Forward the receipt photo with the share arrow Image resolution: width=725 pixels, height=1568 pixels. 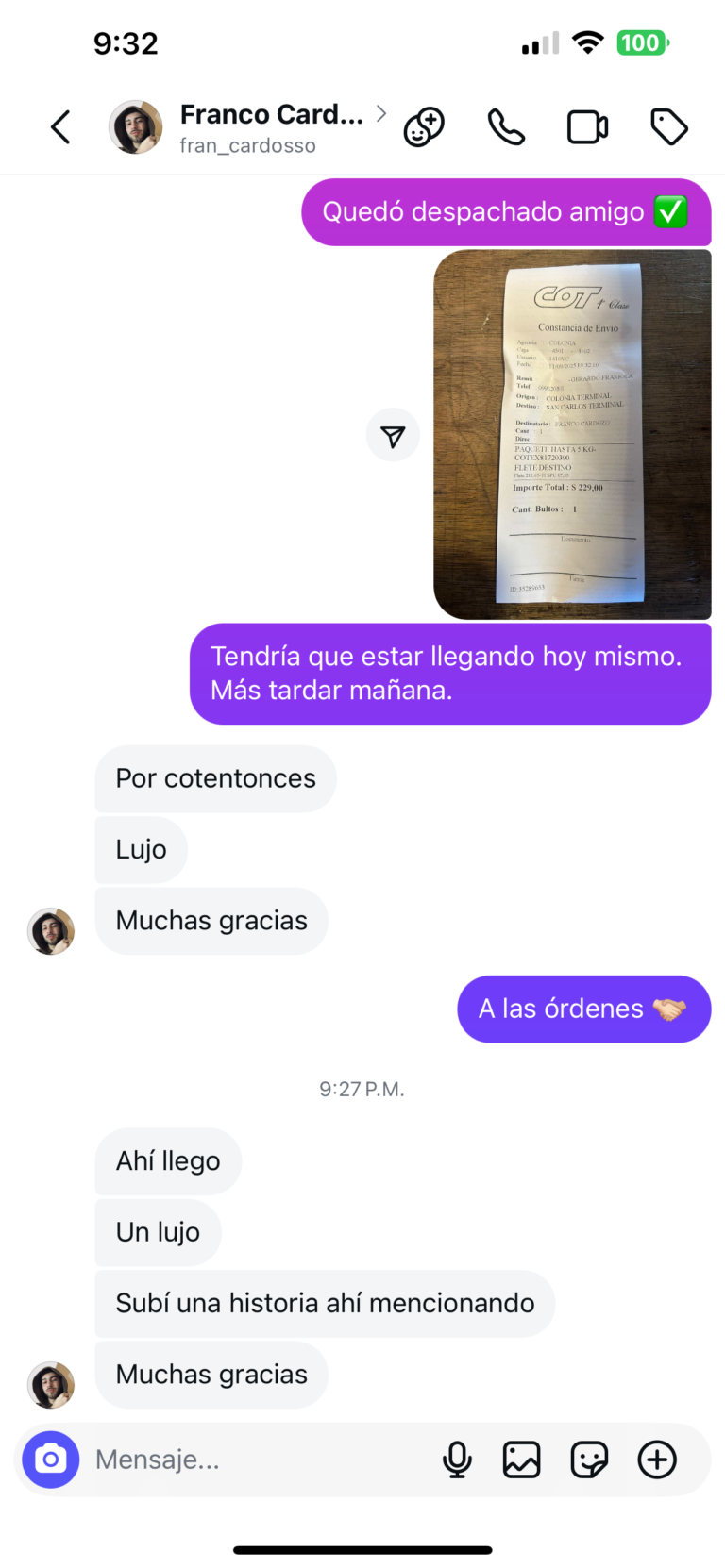pos(393,436)
